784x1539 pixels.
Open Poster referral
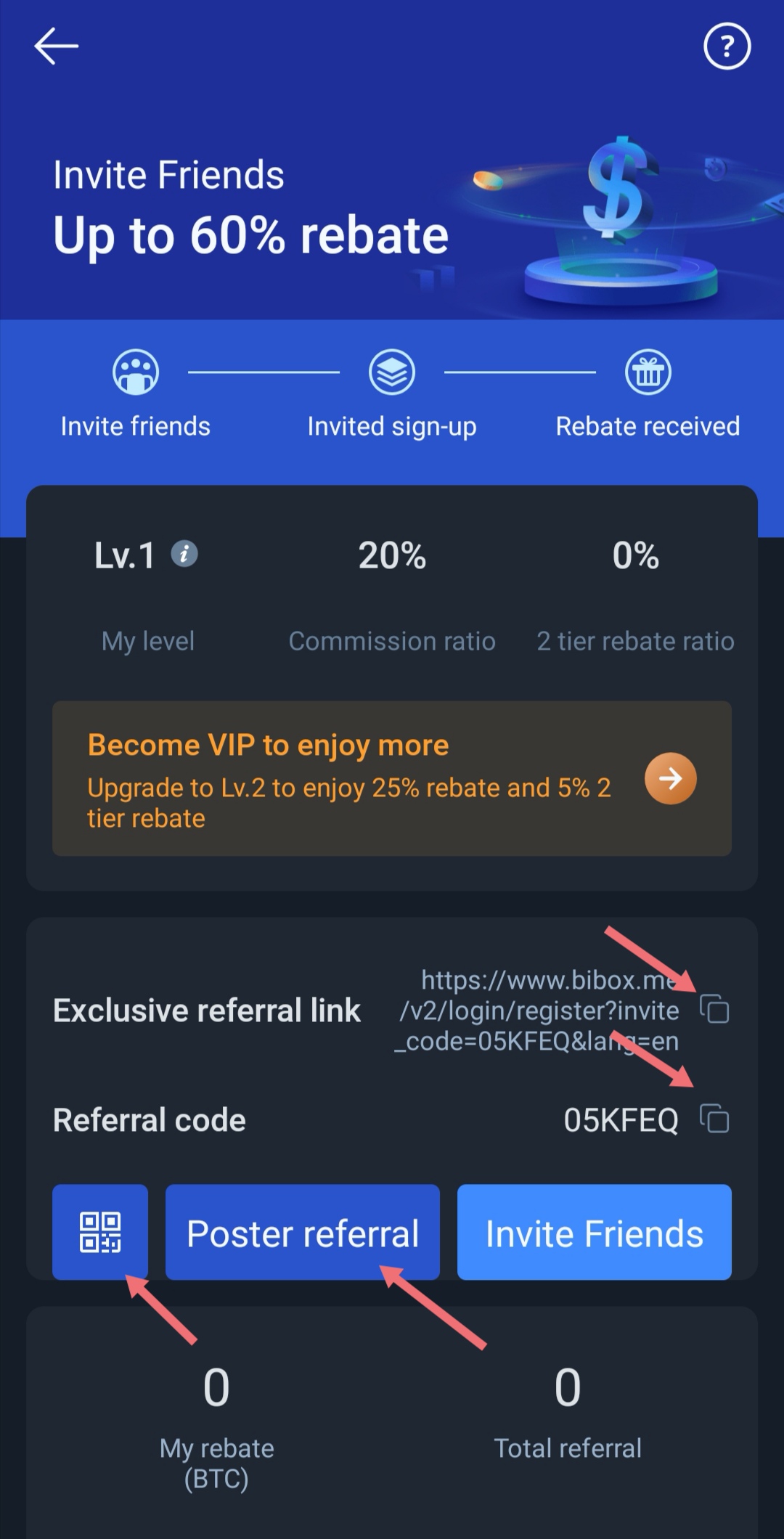(303, 1232)
